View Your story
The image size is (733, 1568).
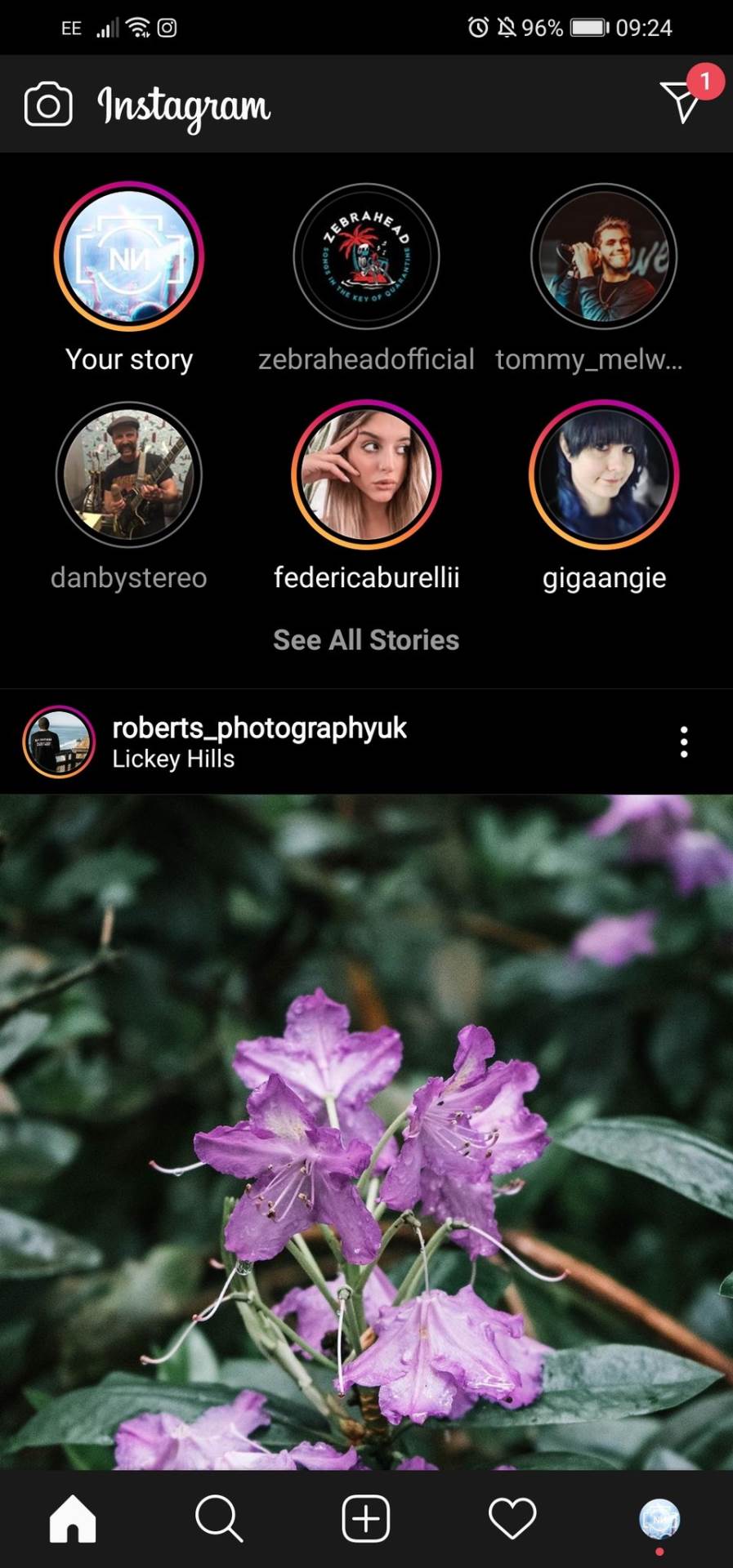[129, 256]
